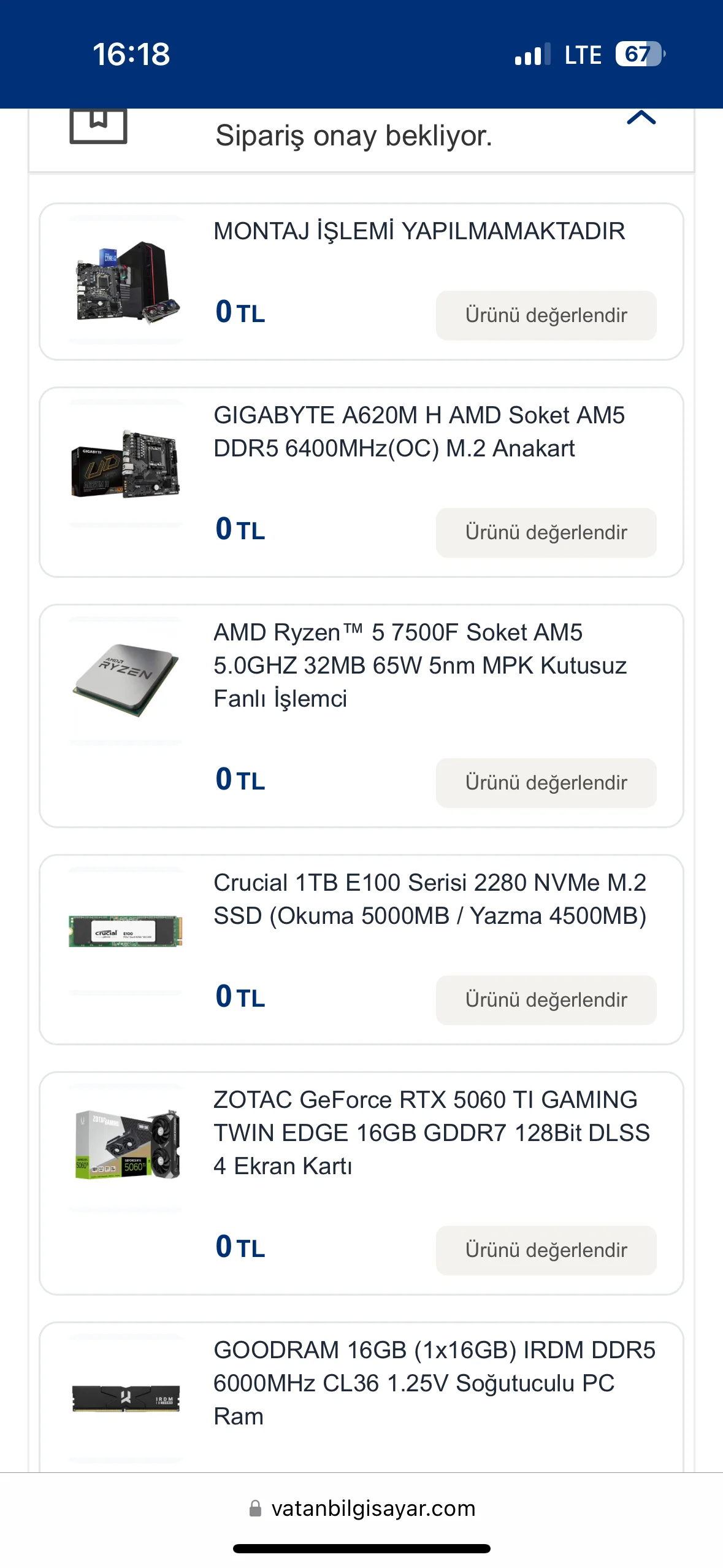Collapse the Sipariş onay bekliyor section
Screen dimensions: 723x1568
tap(641, 118)
